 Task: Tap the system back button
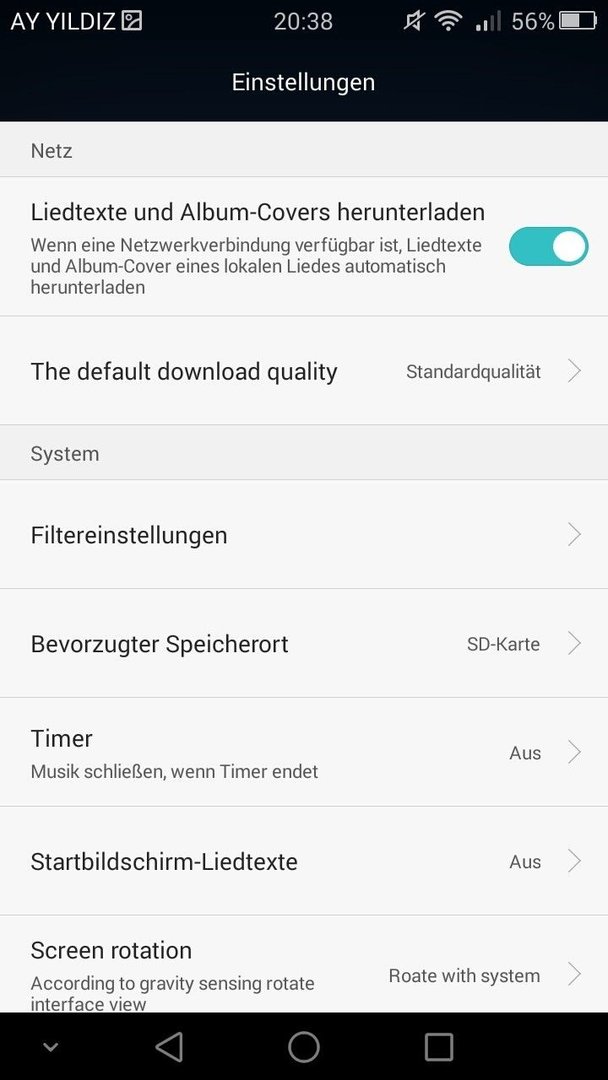tap(169, 1047)
